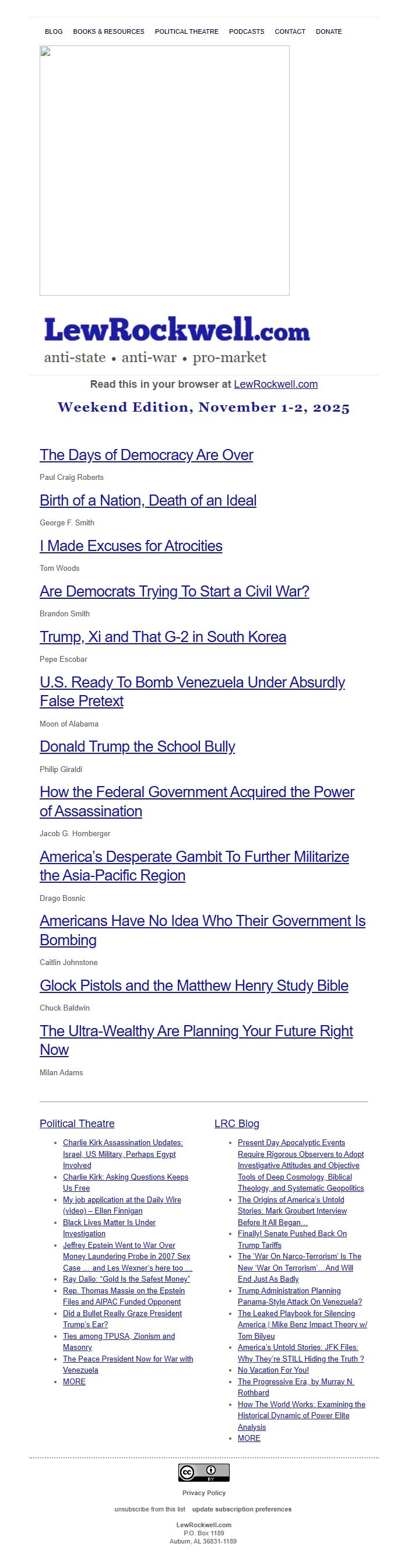Viewport: 408px width, 1568px height.
Task: Read 'Trump, Xi and That G-2 in South Korea'
Action: (163, 637)
